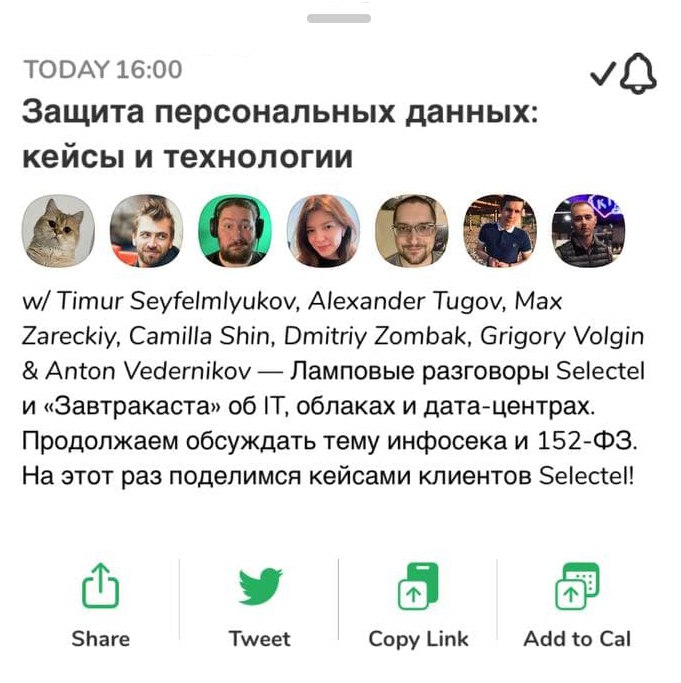Open the cat avatar speaker profile
This screenshot has width=681, height=683.
coord(58,231)
